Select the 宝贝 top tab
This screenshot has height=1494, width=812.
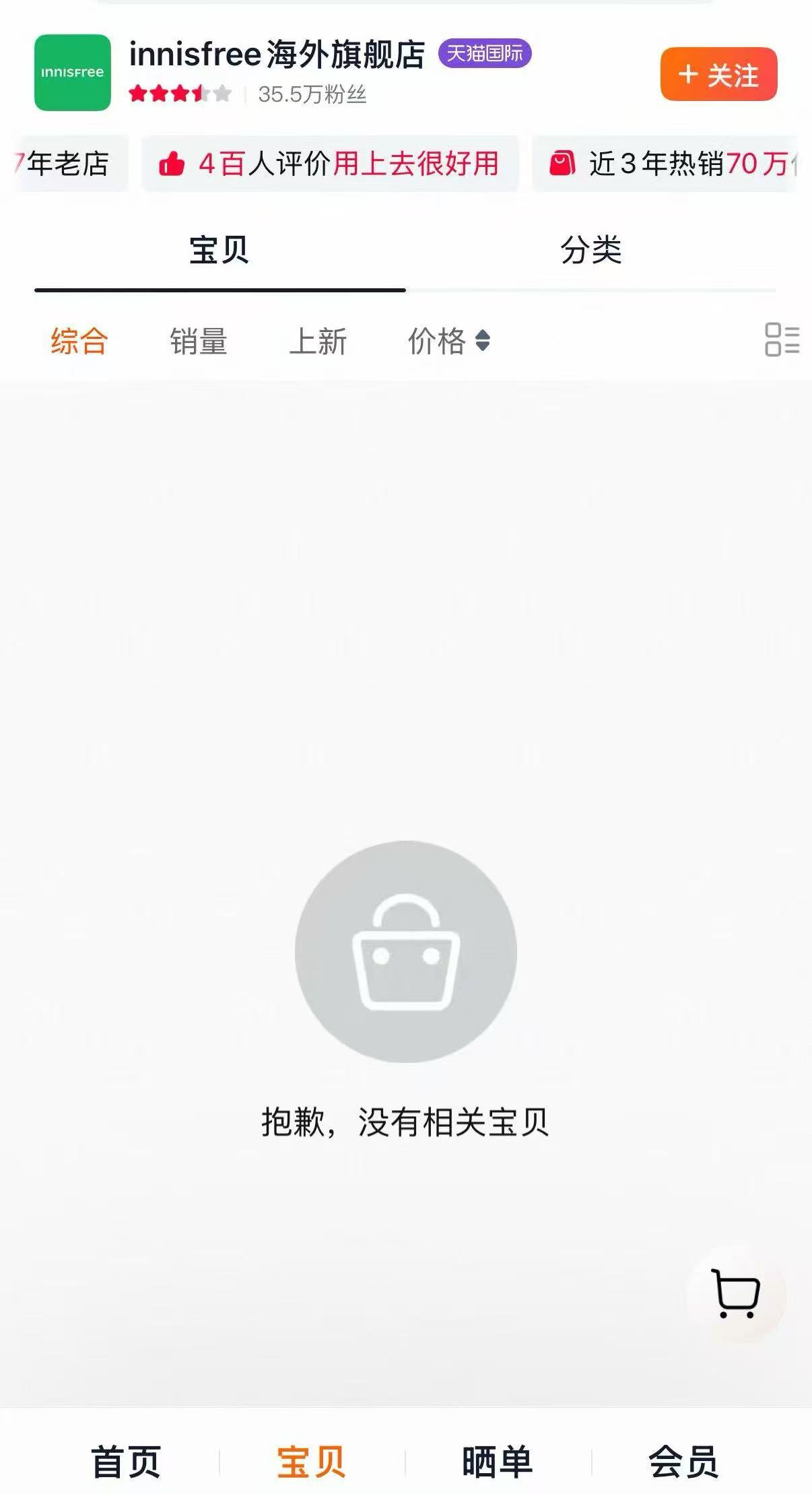click(219, 251)
